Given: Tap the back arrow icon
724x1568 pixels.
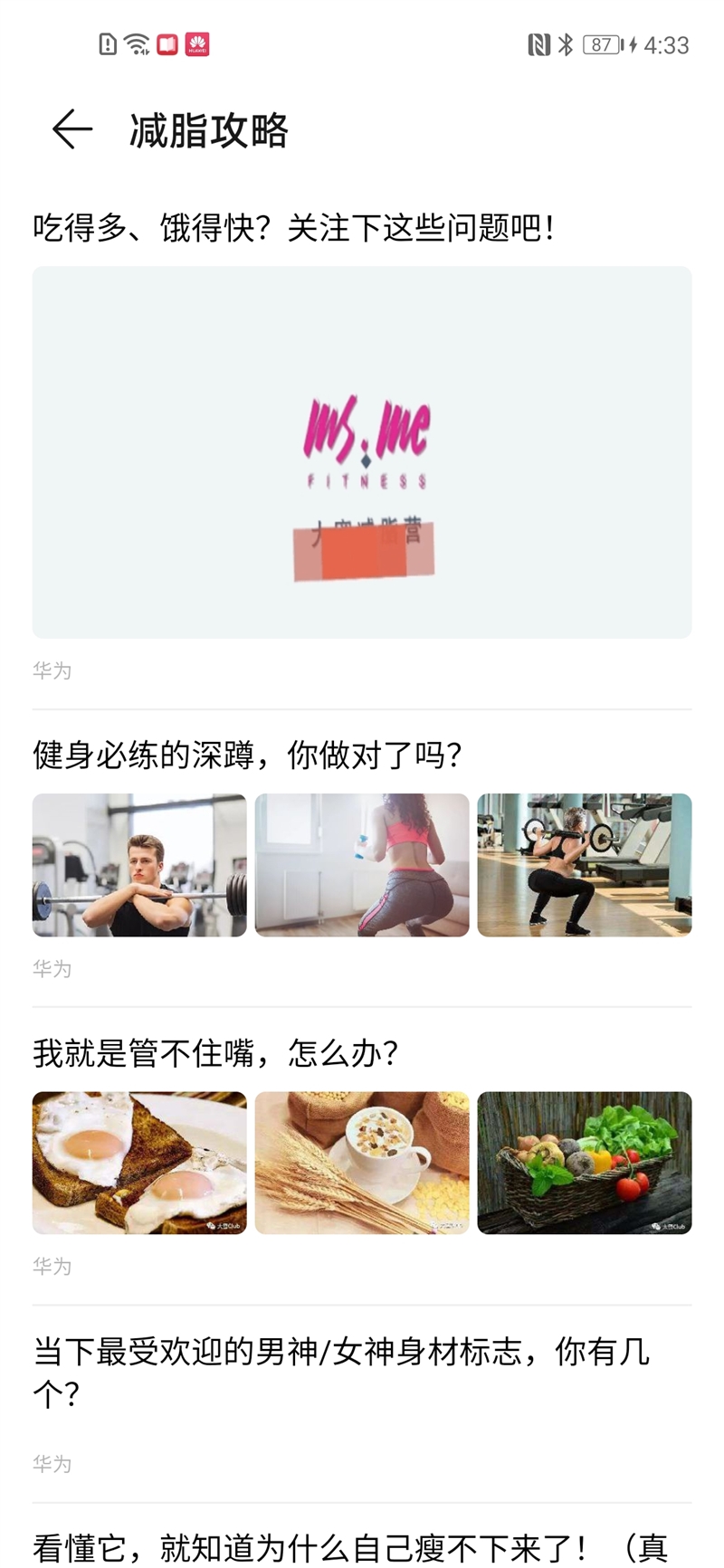Looking at the screenshot, I should point(71,129).
